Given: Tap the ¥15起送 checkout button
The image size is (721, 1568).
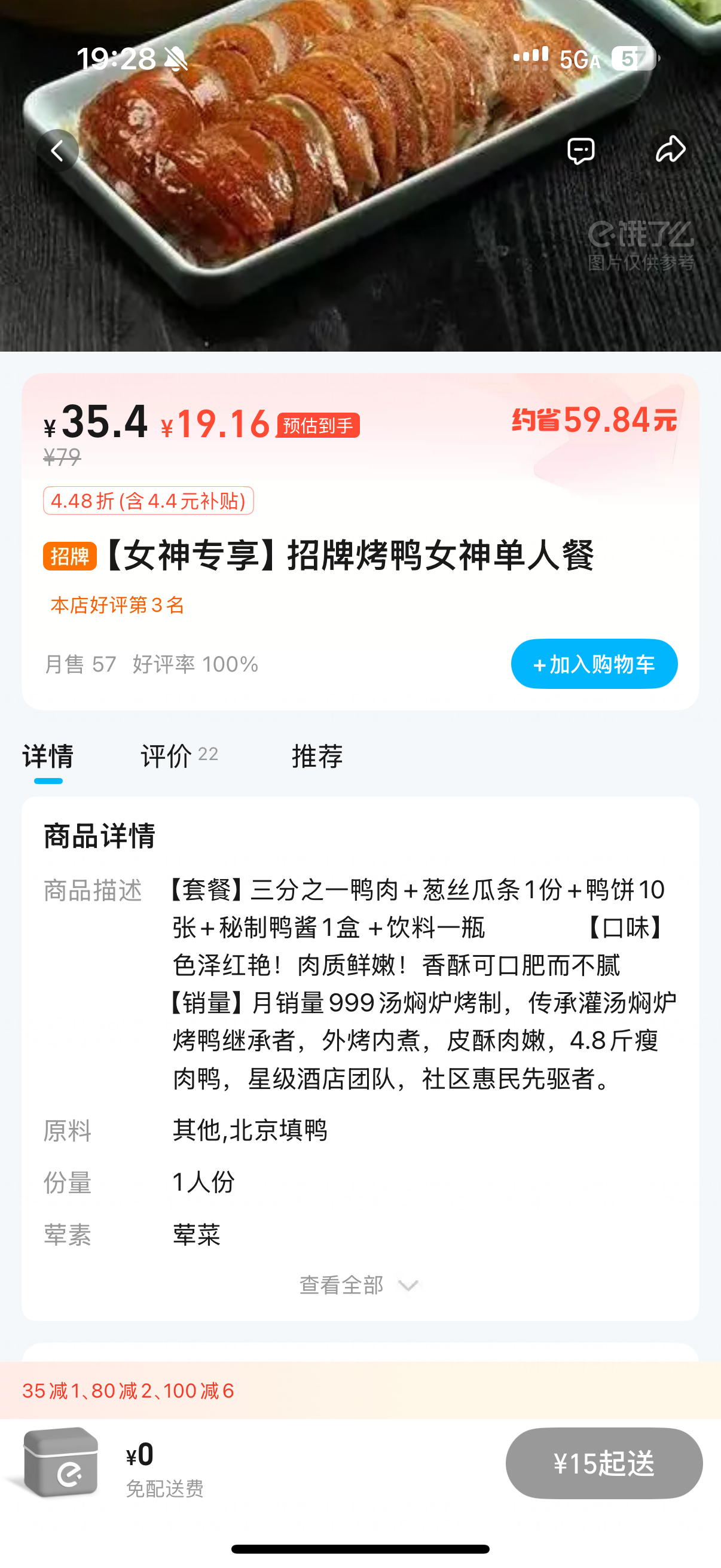Looking at the screenshot, I should (x=604, y=1463).
